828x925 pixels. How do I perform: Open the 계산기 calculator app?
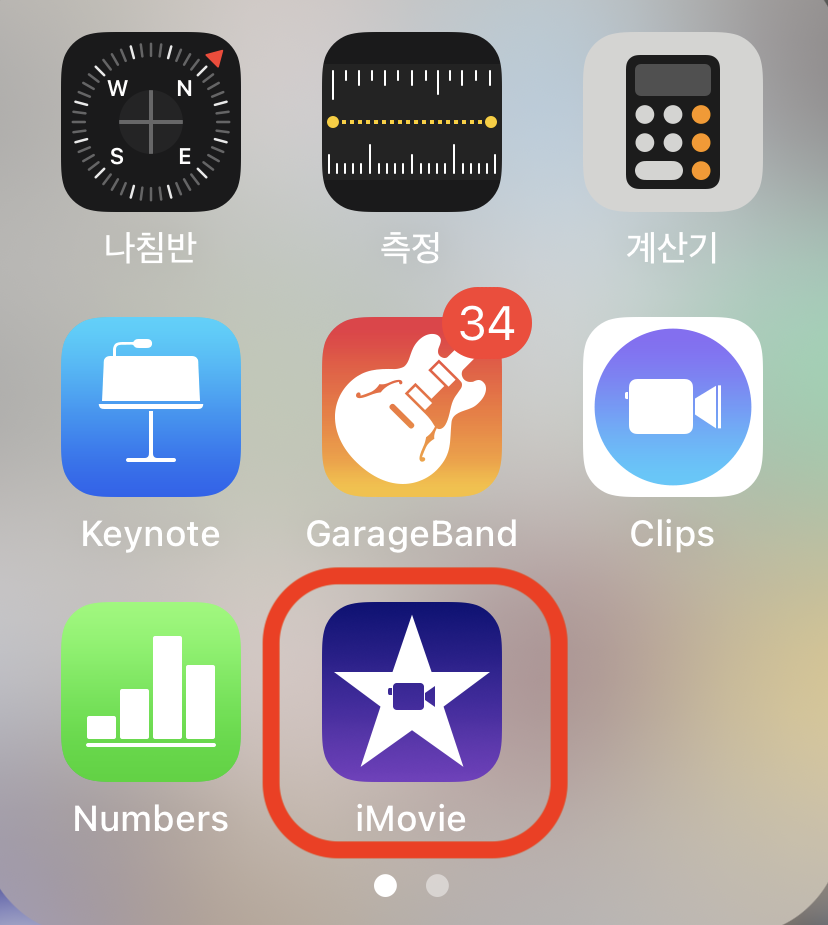pos(673,122)
